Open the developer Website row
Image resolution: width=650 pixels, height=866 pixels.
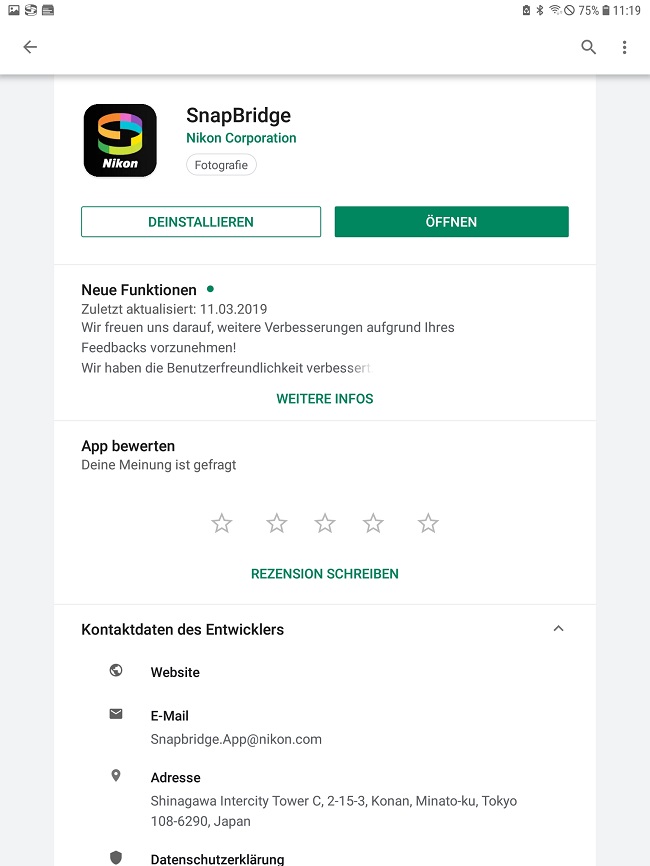pyautogui.click(x=175, y=672)
